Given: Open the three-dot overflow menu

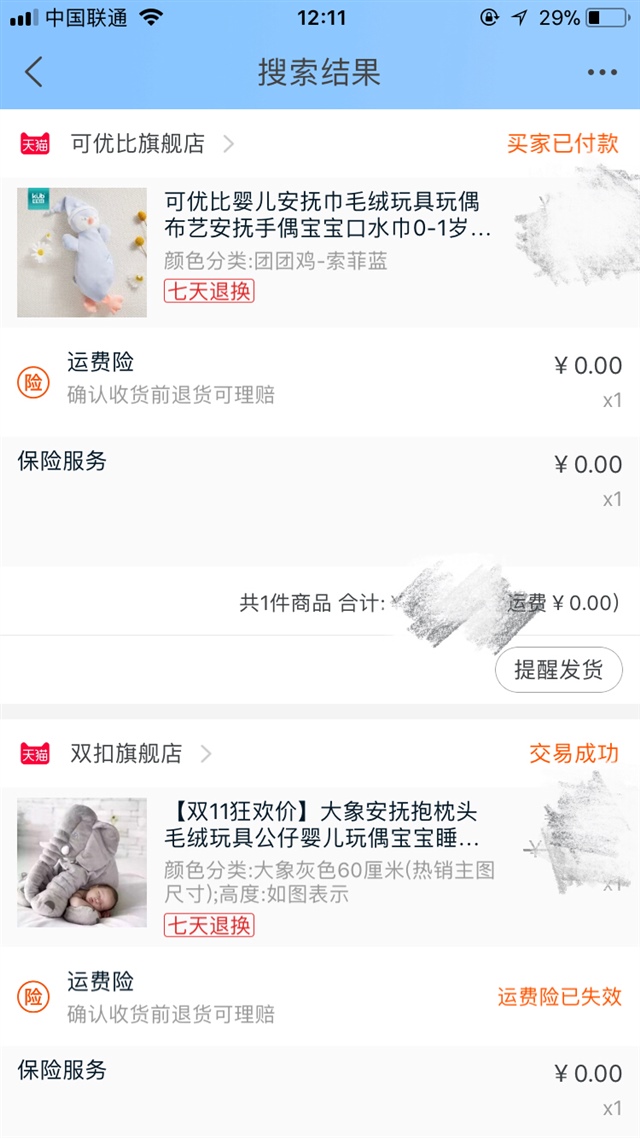Looking at the screenshot, I should point(602,73).
